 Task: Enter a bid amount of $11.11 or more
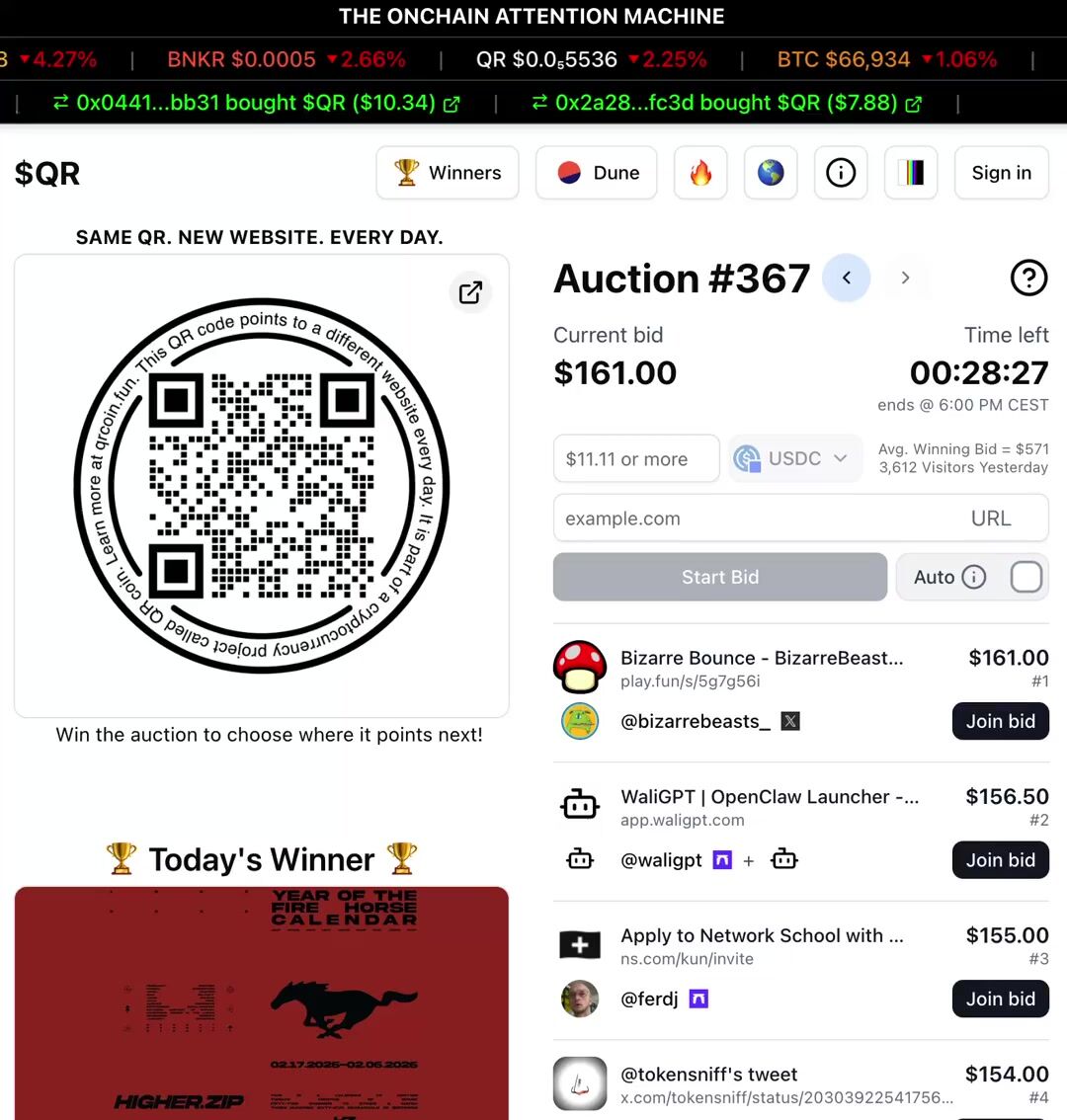pyautogui.click(x=636, y=459)
